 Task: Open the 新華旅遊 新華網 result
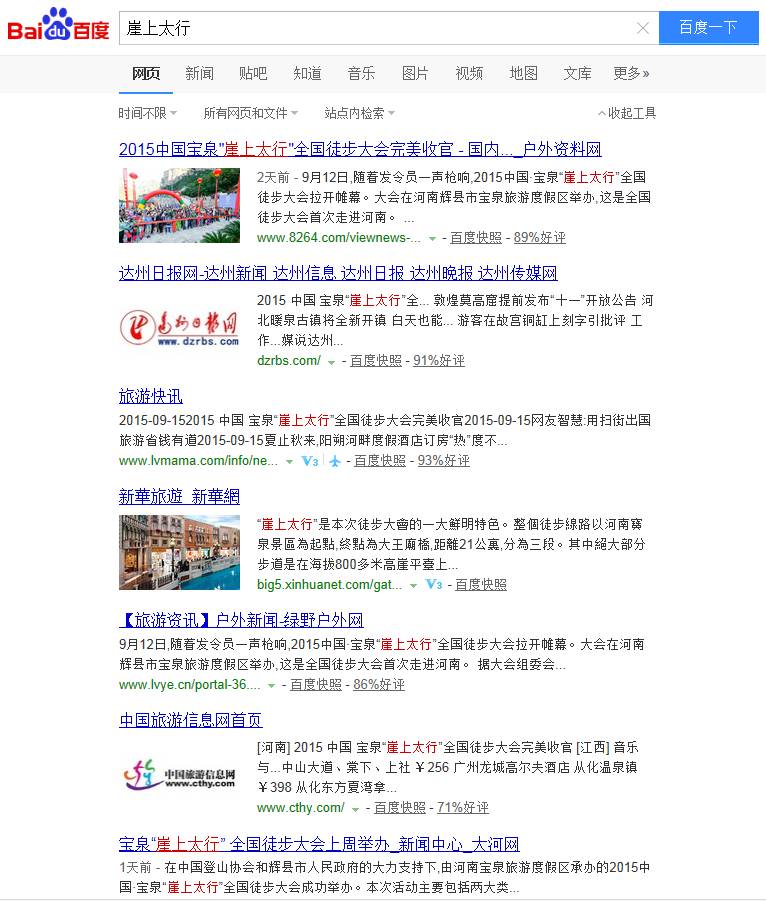(179, 496)
